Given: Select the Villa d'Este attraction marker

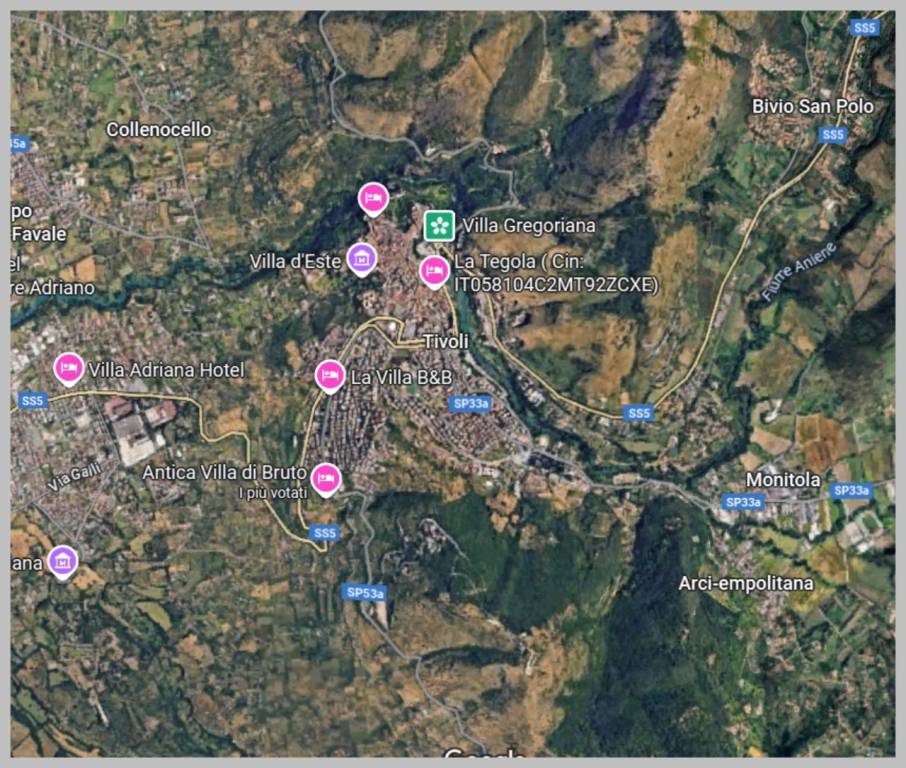Looking at the screenshot, I should coord(362,259).
